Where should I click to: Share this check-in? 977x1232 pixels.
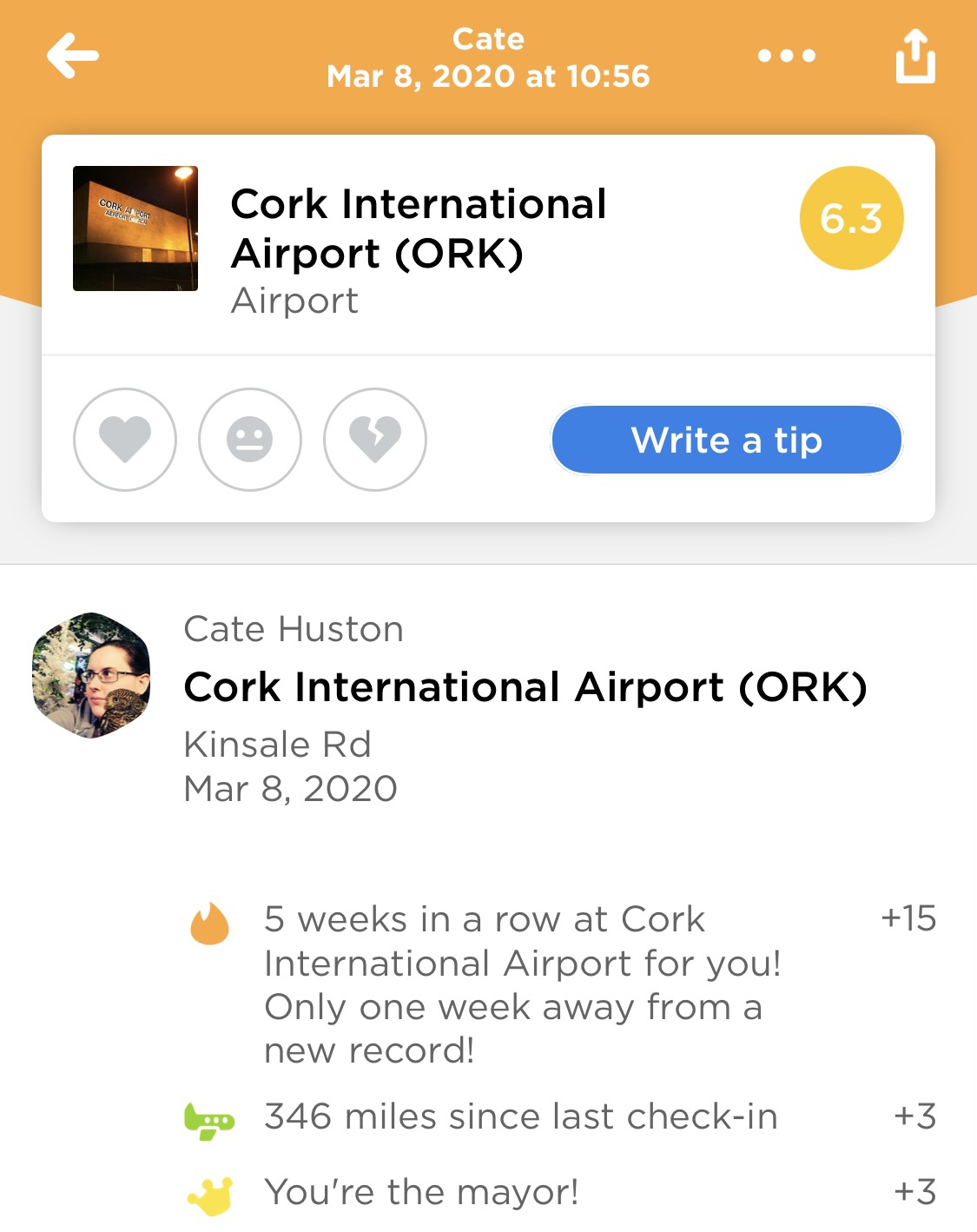(x=915, y=56)
